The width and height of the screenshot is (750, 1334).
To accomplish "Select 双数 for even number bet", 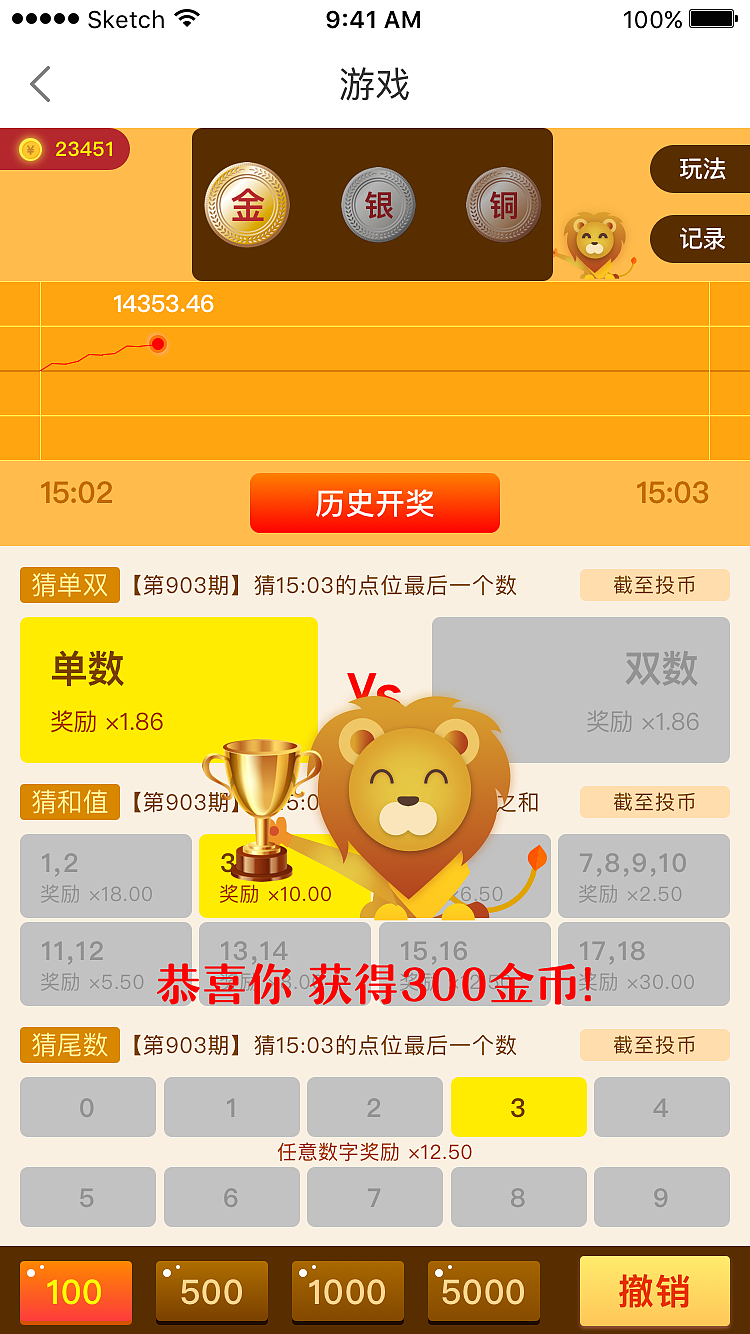I will pyautogui.click(x=580, y=685).
